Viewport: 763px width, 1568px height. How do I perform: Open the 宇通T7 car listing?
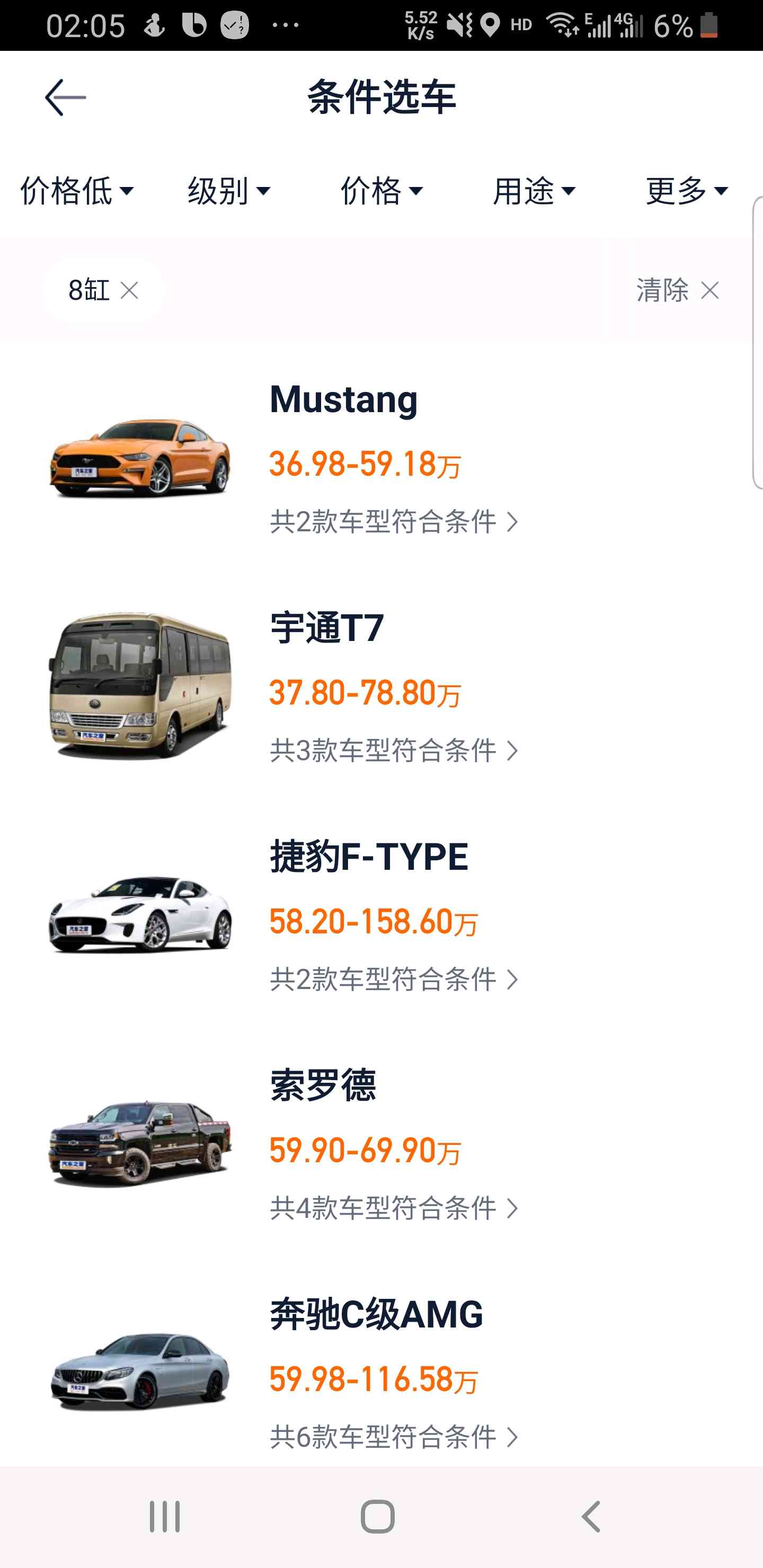381,687
